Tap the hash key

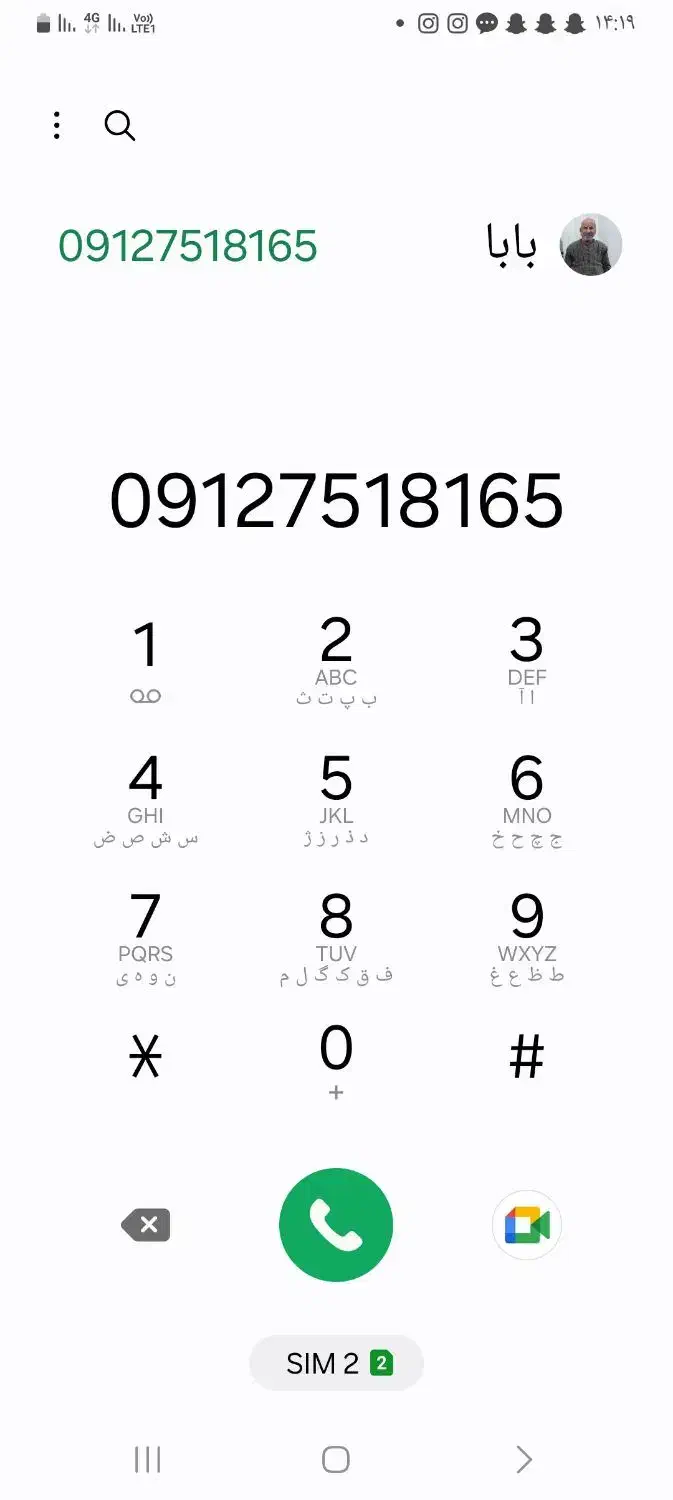[526, 1057]
